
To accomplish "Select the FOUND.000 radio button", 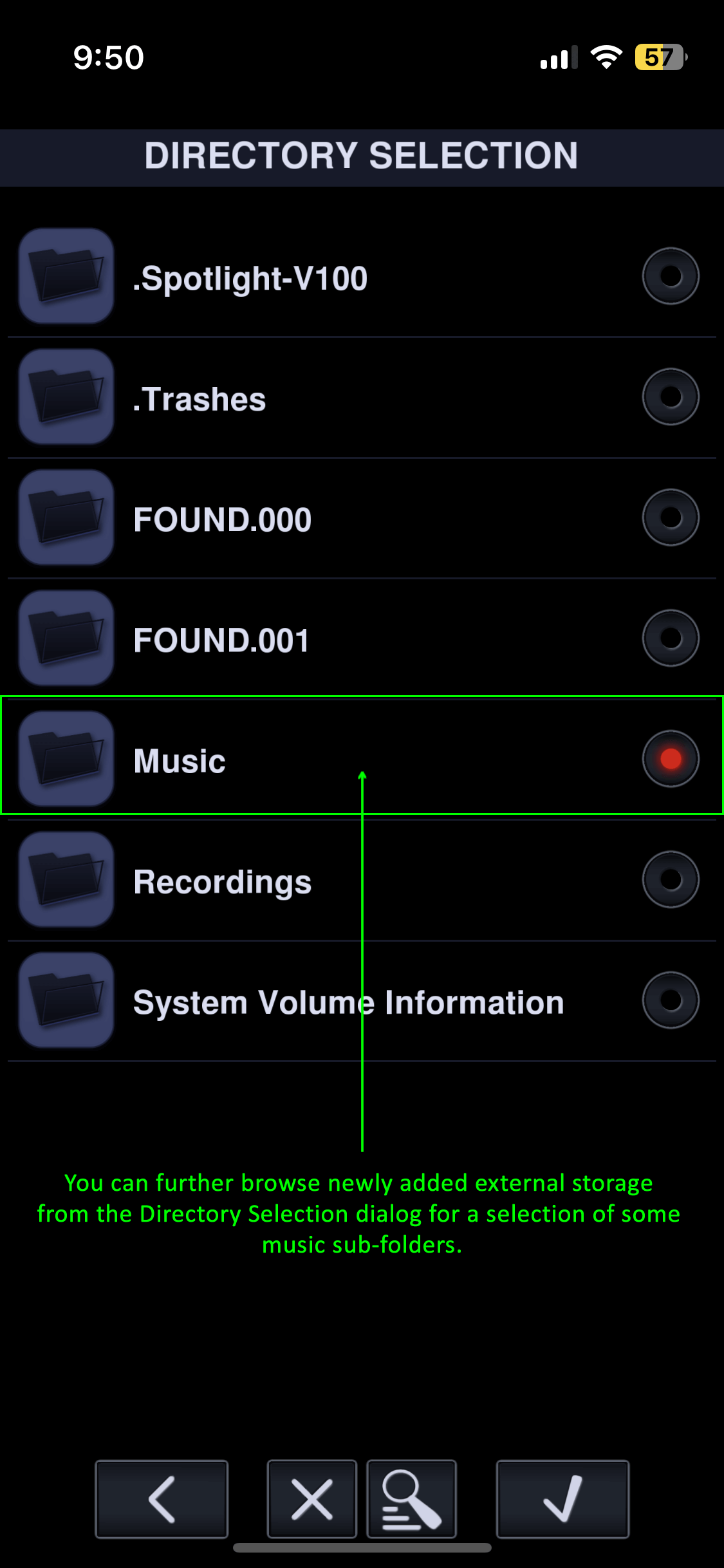I will click(x=671, y=518).
